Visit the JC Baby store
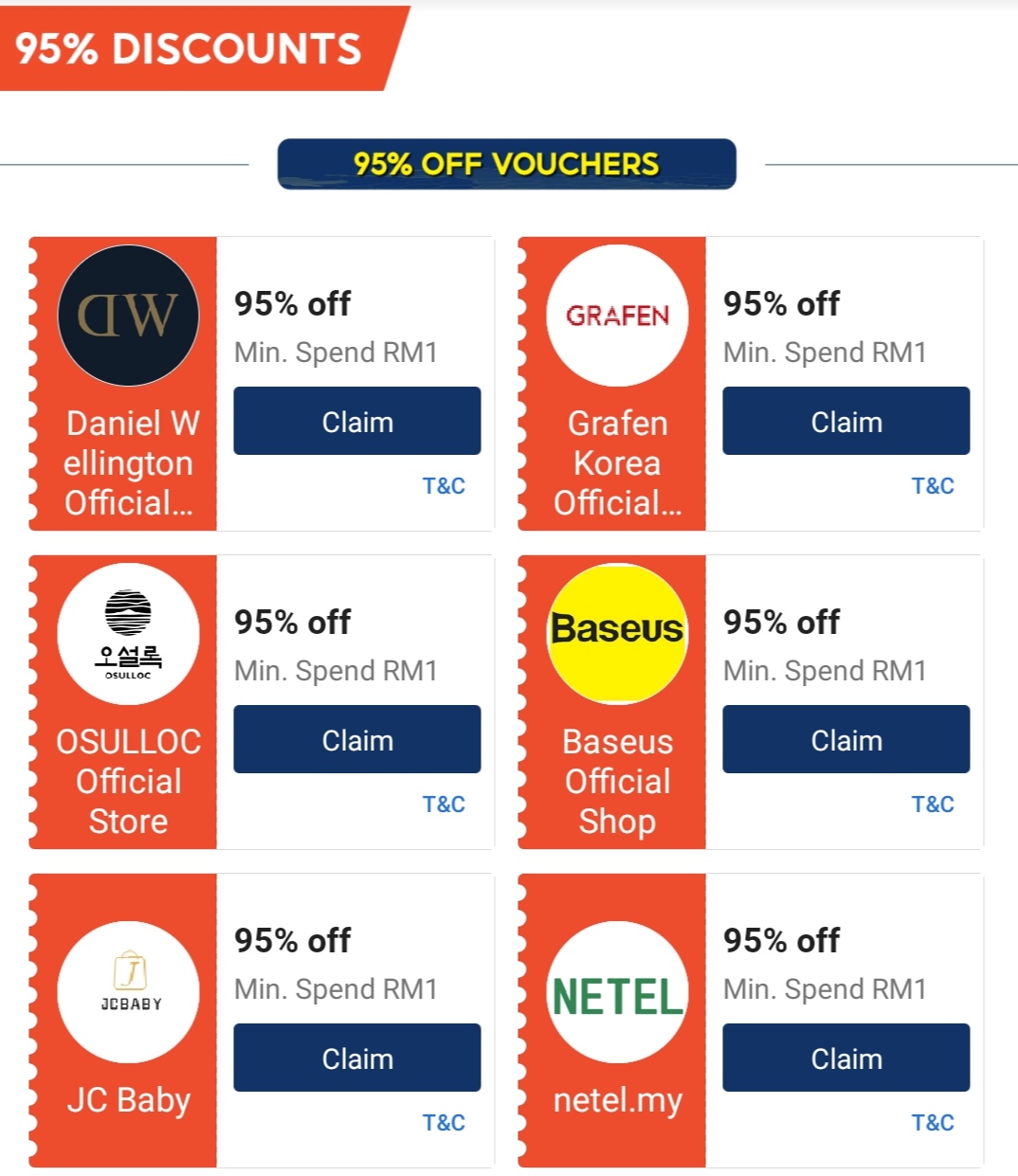Screen dimensions: 1018x1176 point(128,992)
